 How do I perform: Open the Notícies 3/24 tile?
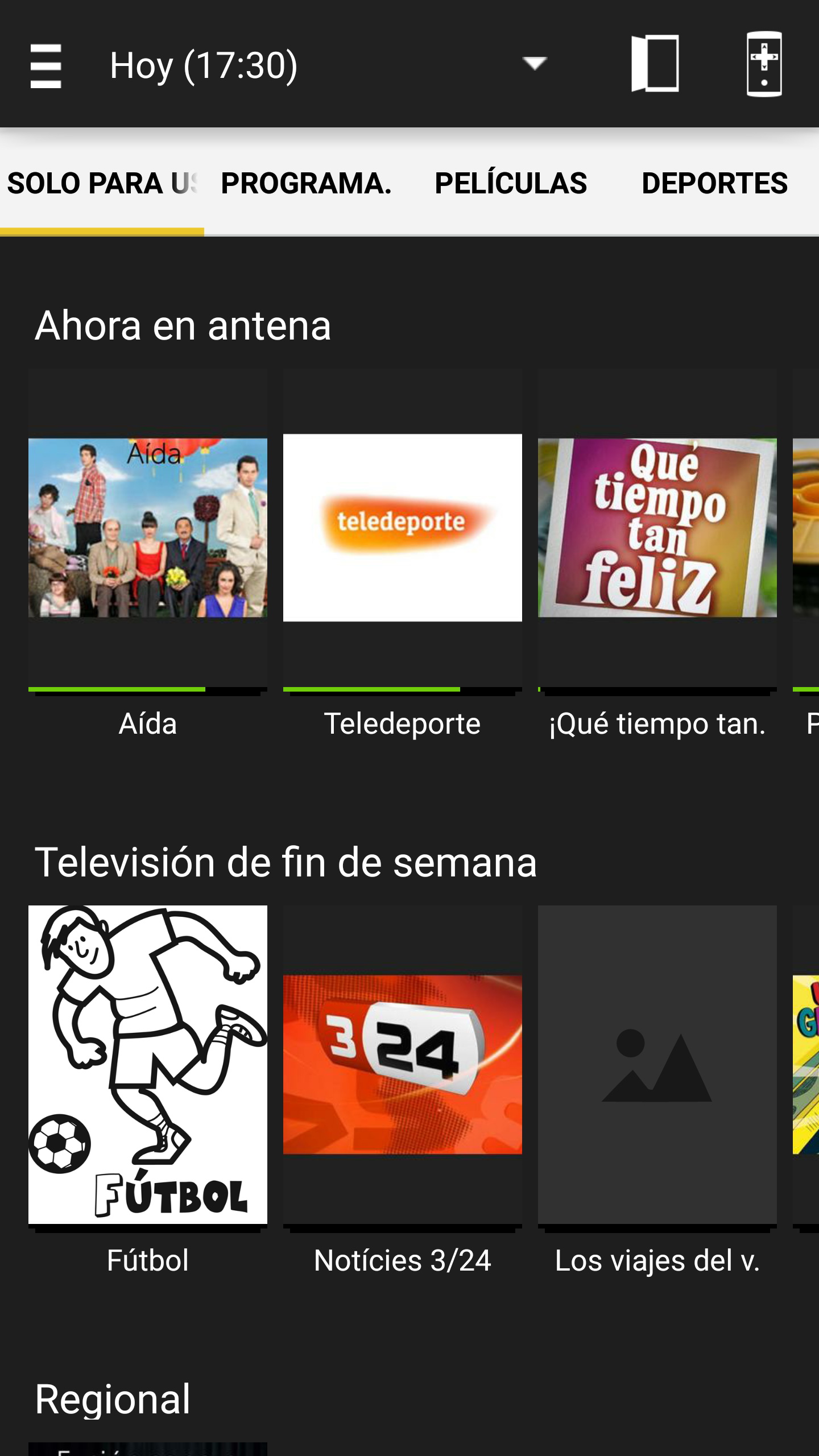(x=402, y=1065)
